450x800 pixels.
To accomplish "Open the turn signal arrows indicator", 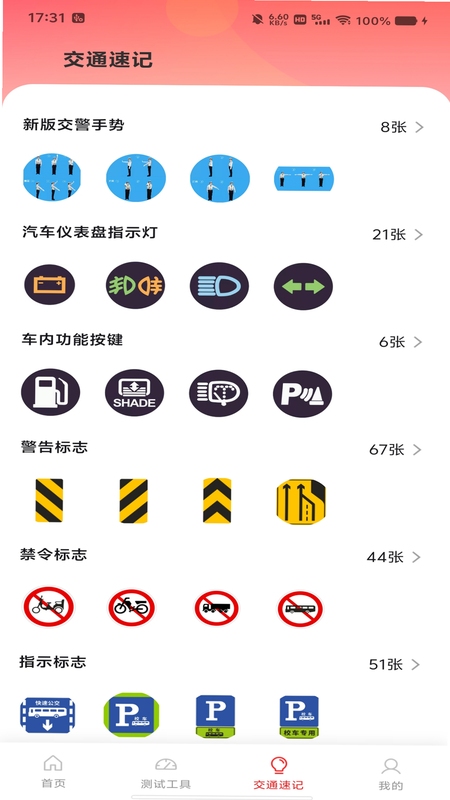I will (303, 286).
